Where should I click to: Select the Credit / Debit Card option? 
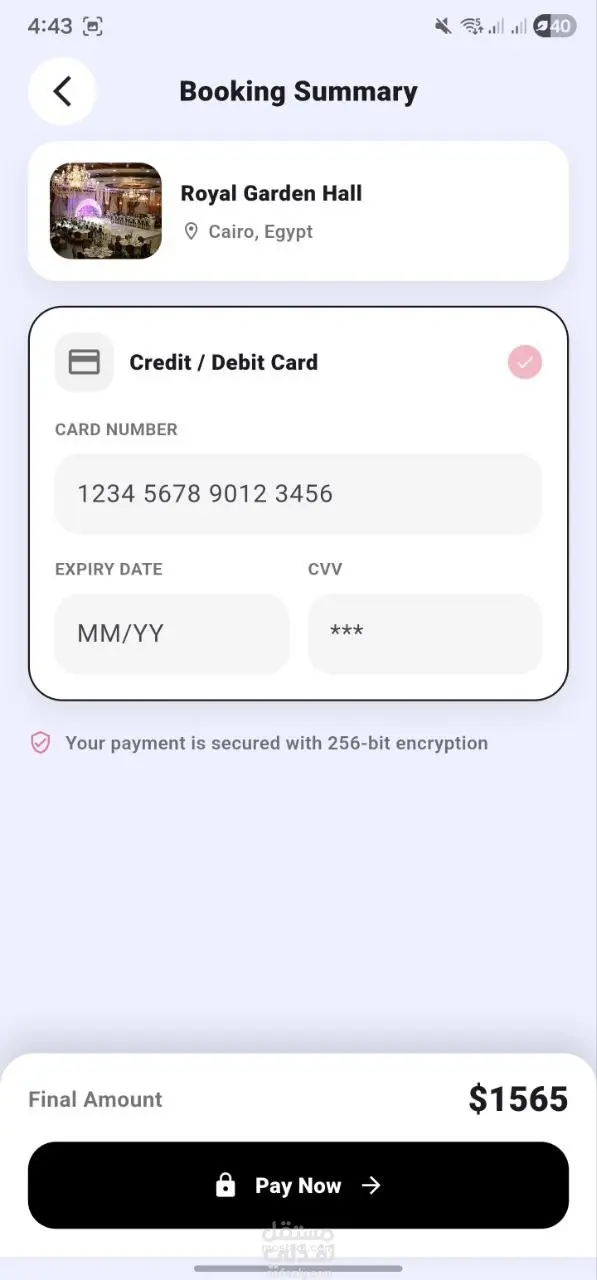pos(298,362)
